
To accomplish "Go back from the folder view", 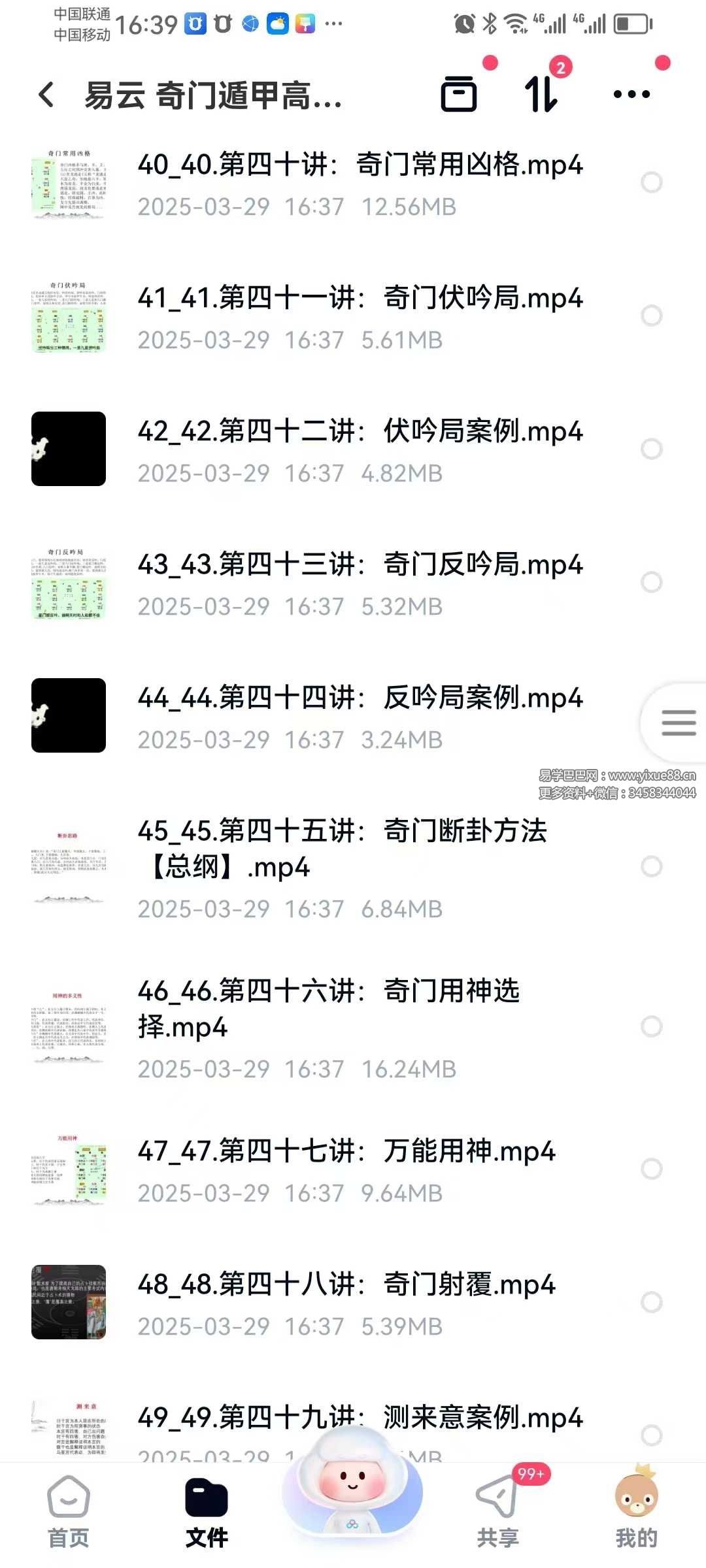I will (46, 95).
